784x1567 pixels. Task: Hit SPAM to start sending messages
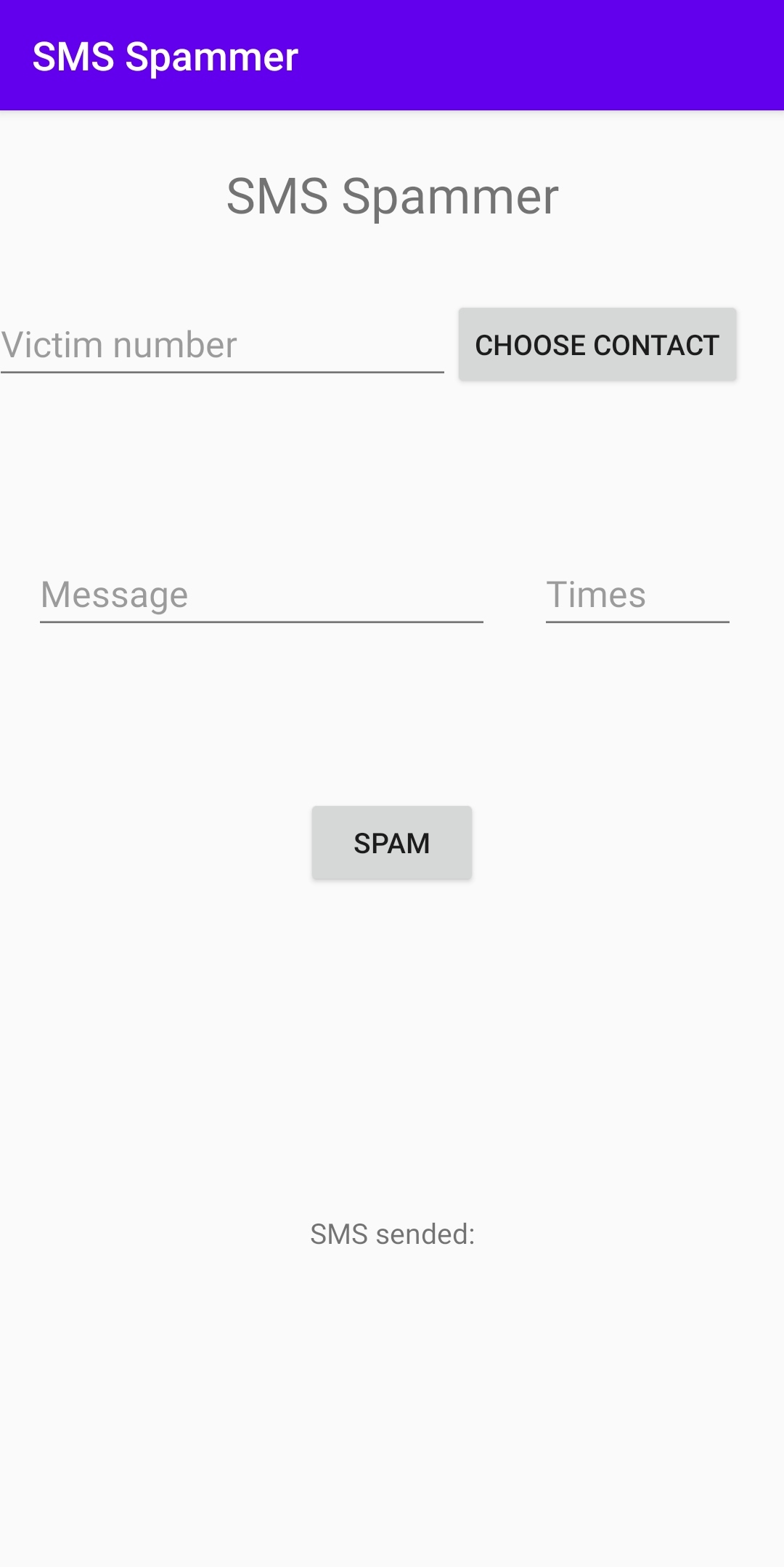[x=391, y=842]
